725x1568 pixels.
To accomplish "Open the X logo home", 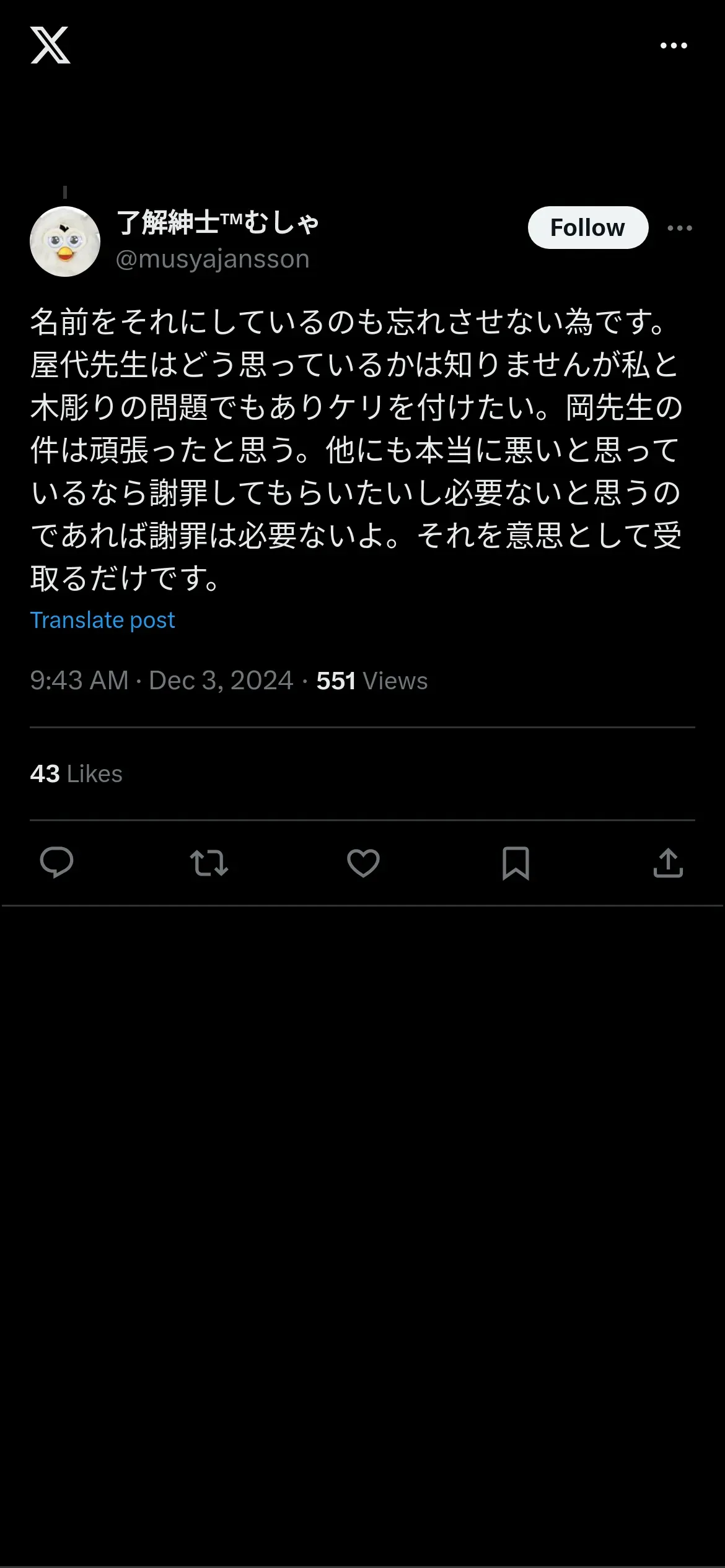I will click(50, 45).
